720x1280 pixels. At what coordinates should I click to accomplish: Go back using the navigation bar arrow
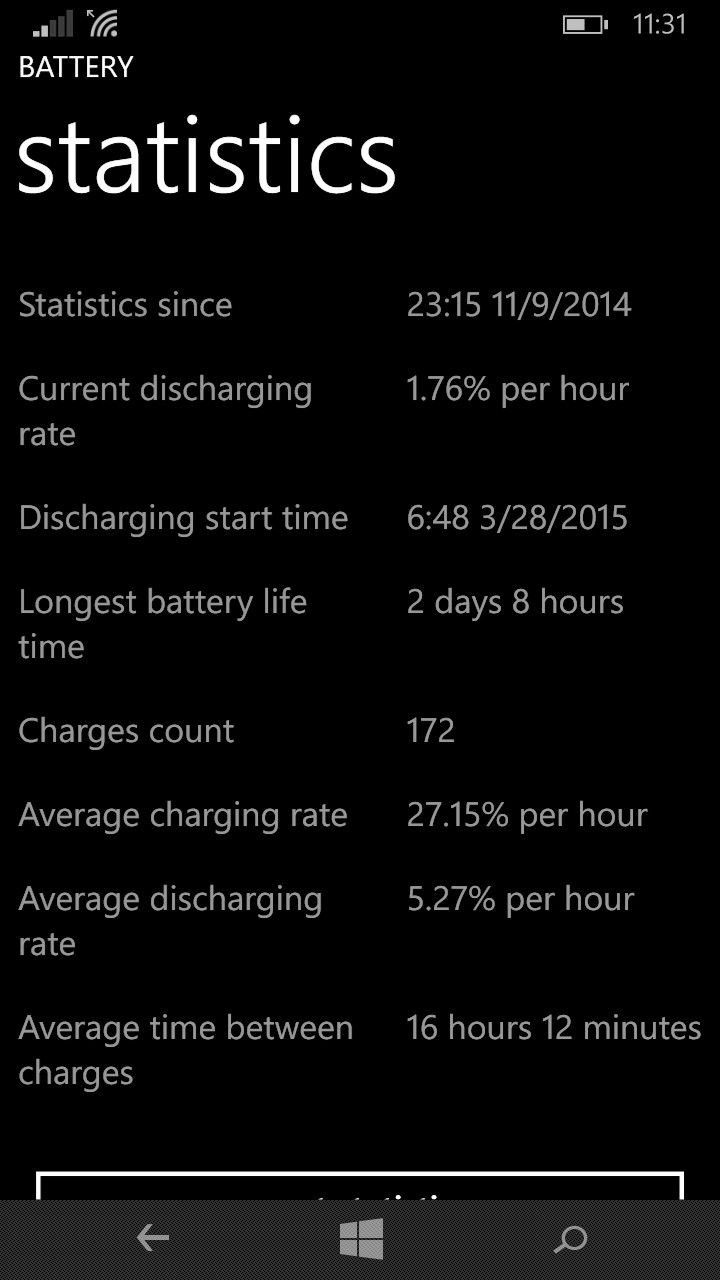click(x=153, y=1240)
